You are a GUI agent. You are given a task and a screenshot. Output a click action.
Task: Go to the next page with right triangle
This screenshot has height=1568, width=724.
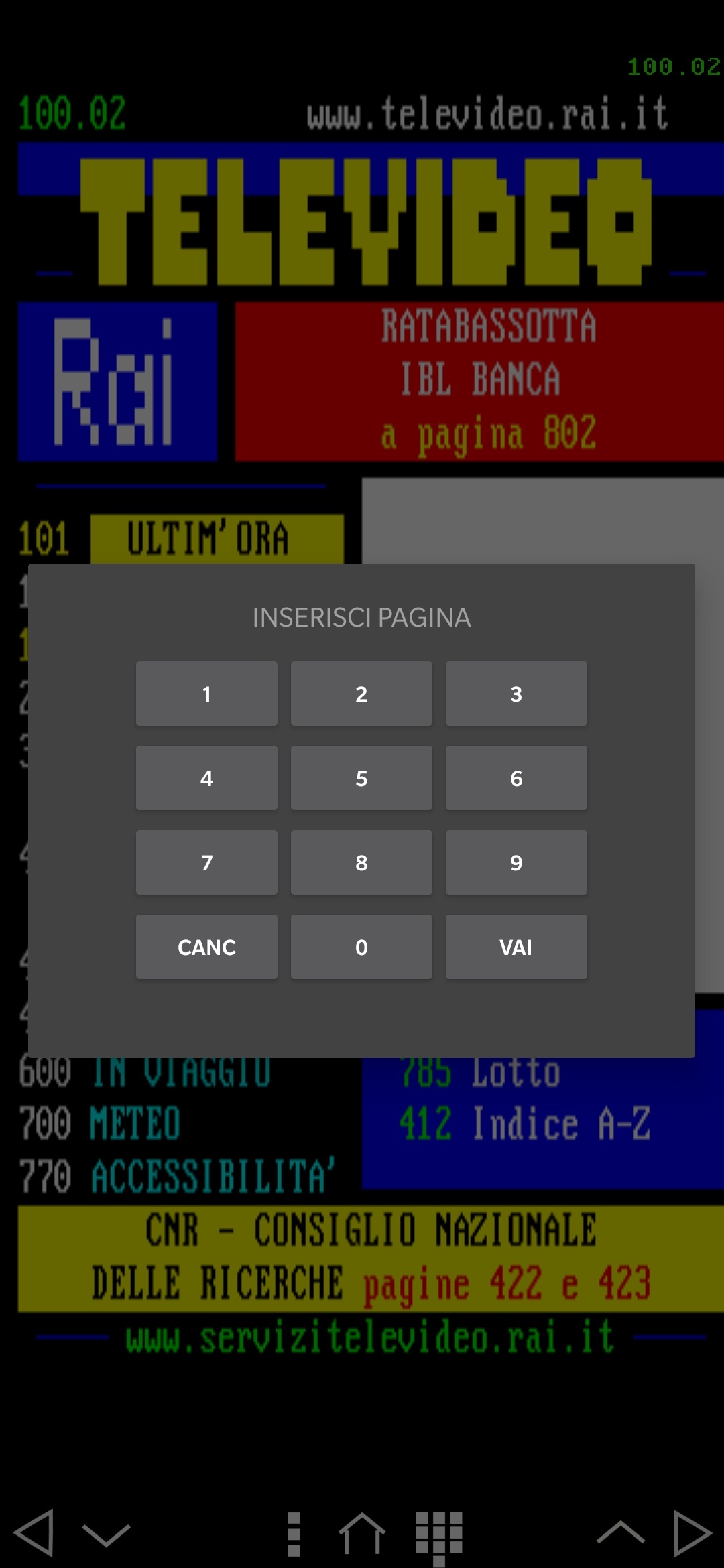pyautogui.click(x=692, y=1532)
